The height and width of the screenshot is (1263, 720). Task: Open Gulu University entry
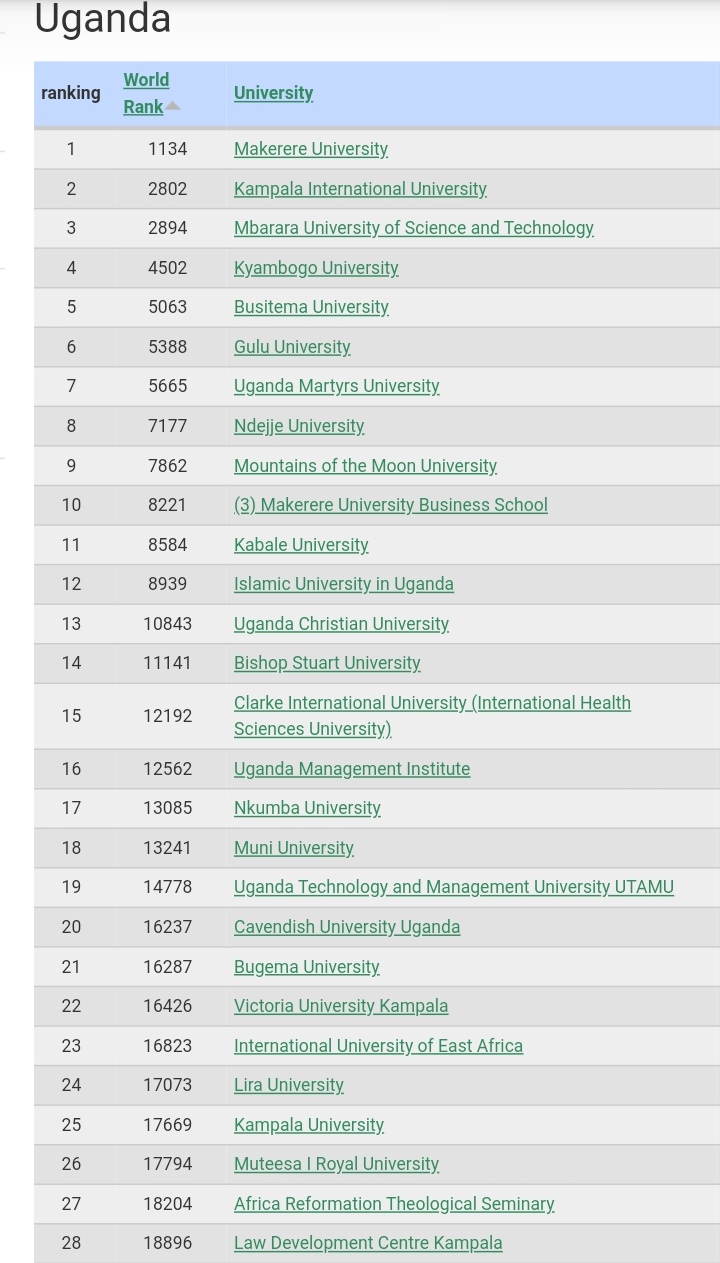292,347
